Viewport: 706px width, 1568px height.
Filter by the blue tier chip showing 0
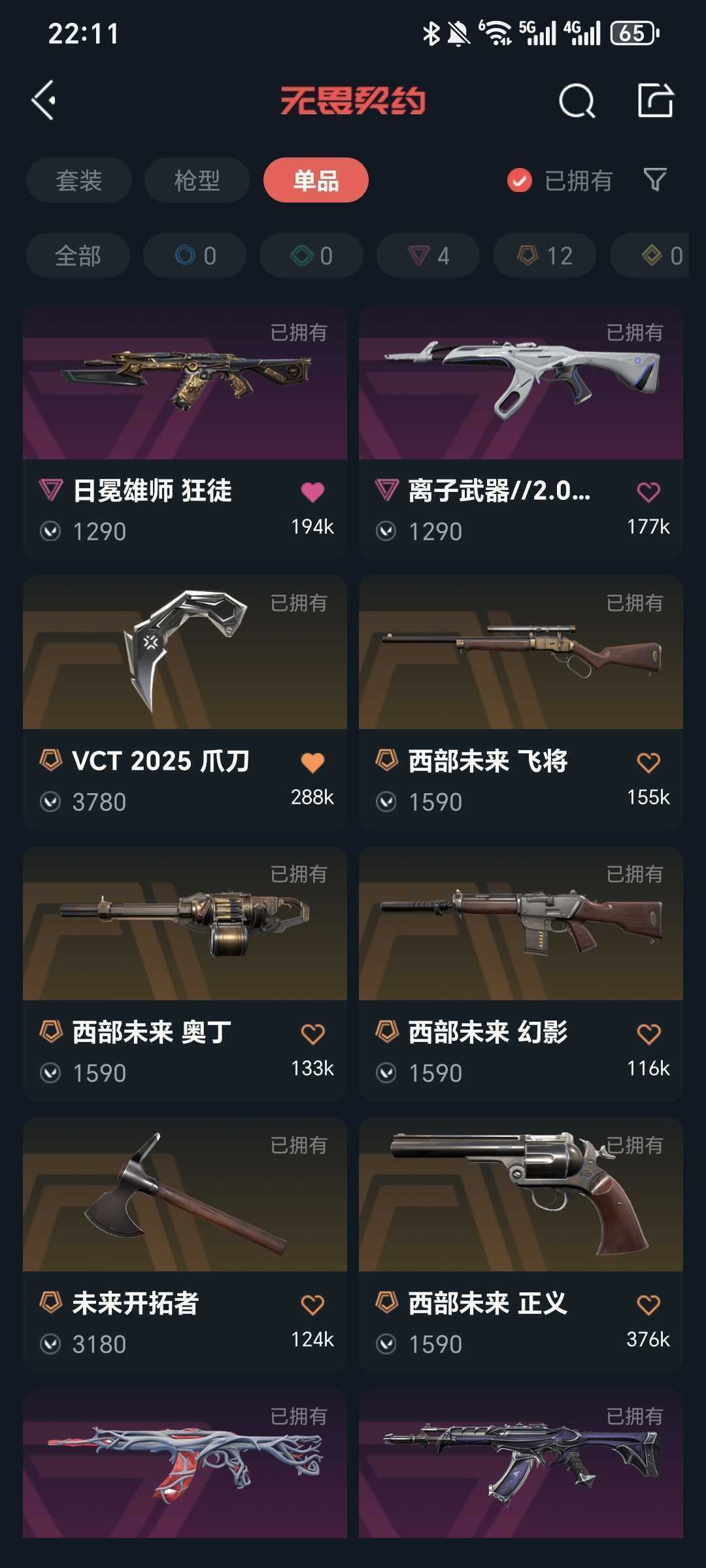point(195,255)
